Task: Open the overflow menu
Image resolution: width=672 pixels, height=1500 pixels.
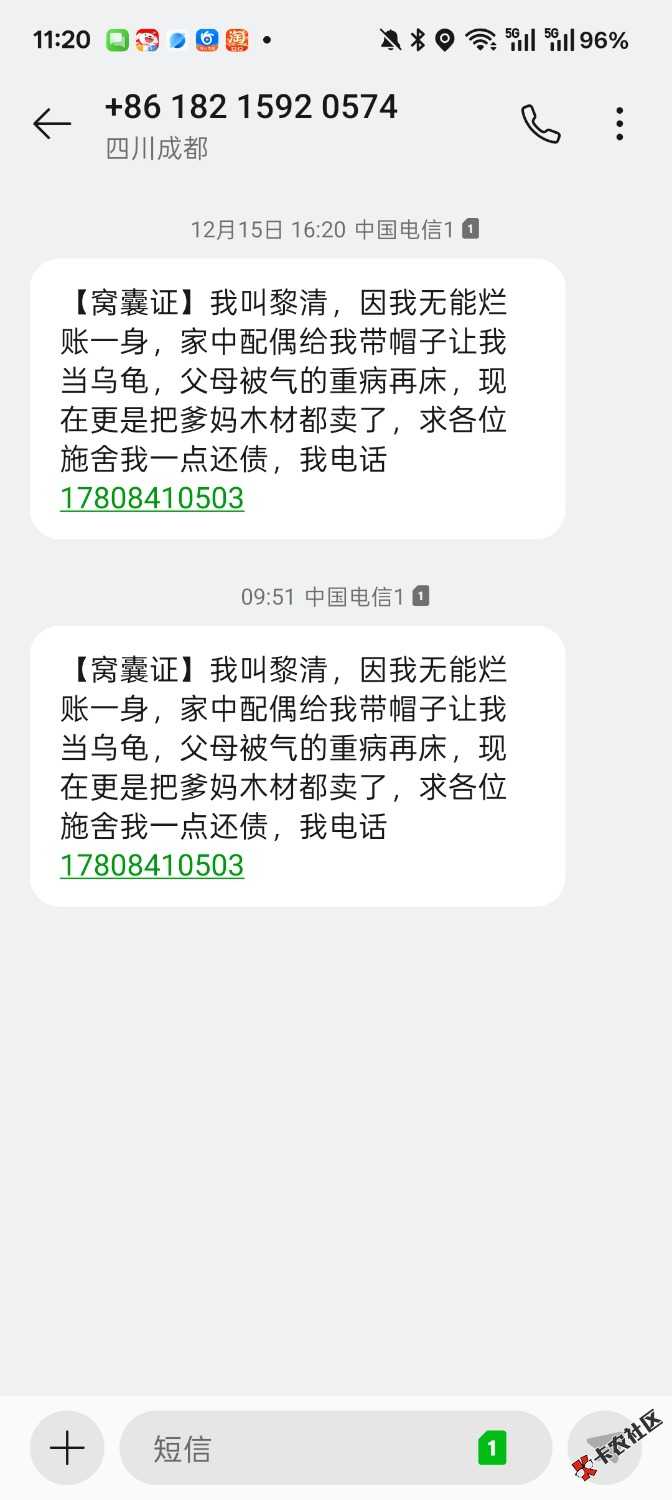Action: [620, 124]
